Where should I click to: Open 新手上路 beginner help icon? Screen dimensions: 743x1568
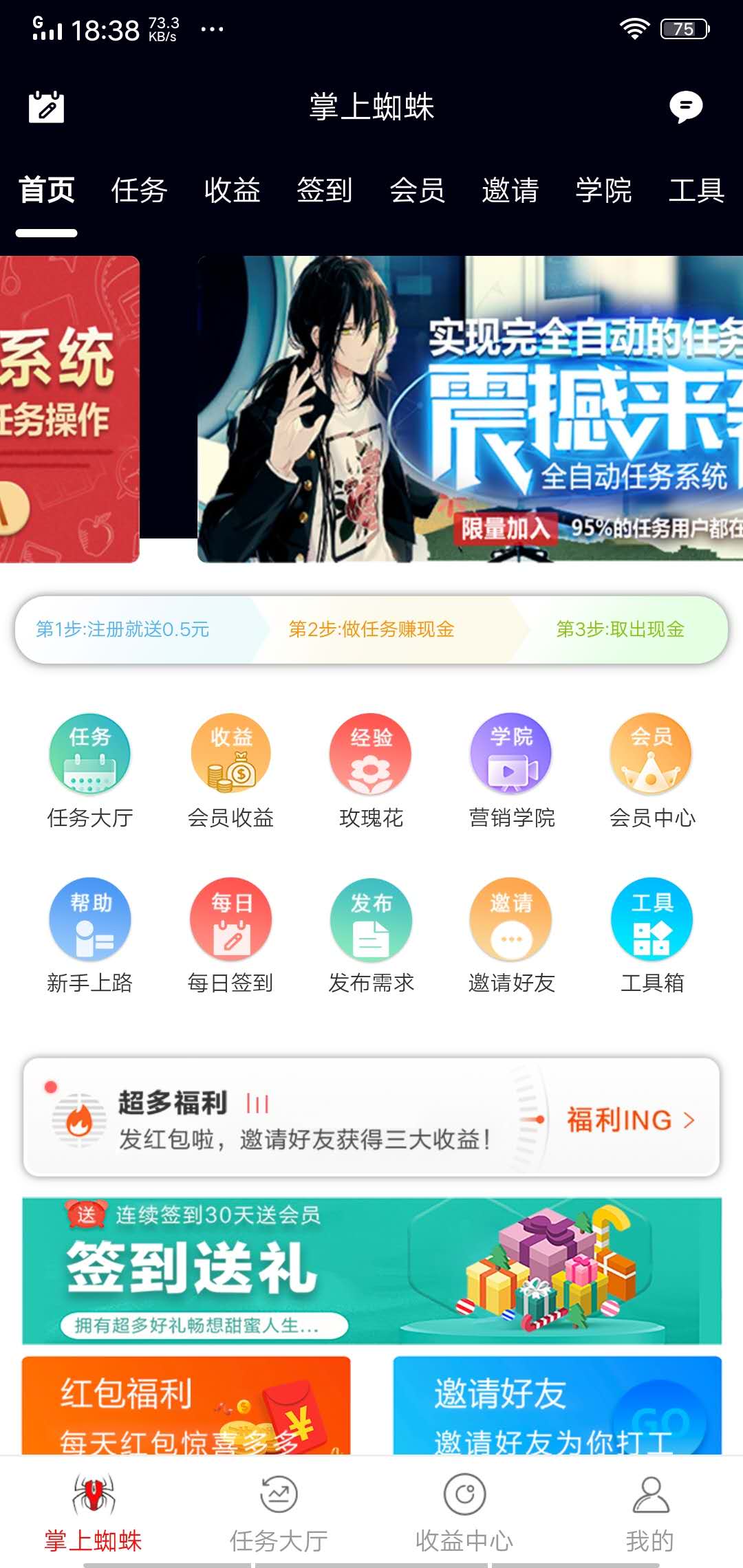(x=90, y=919)
